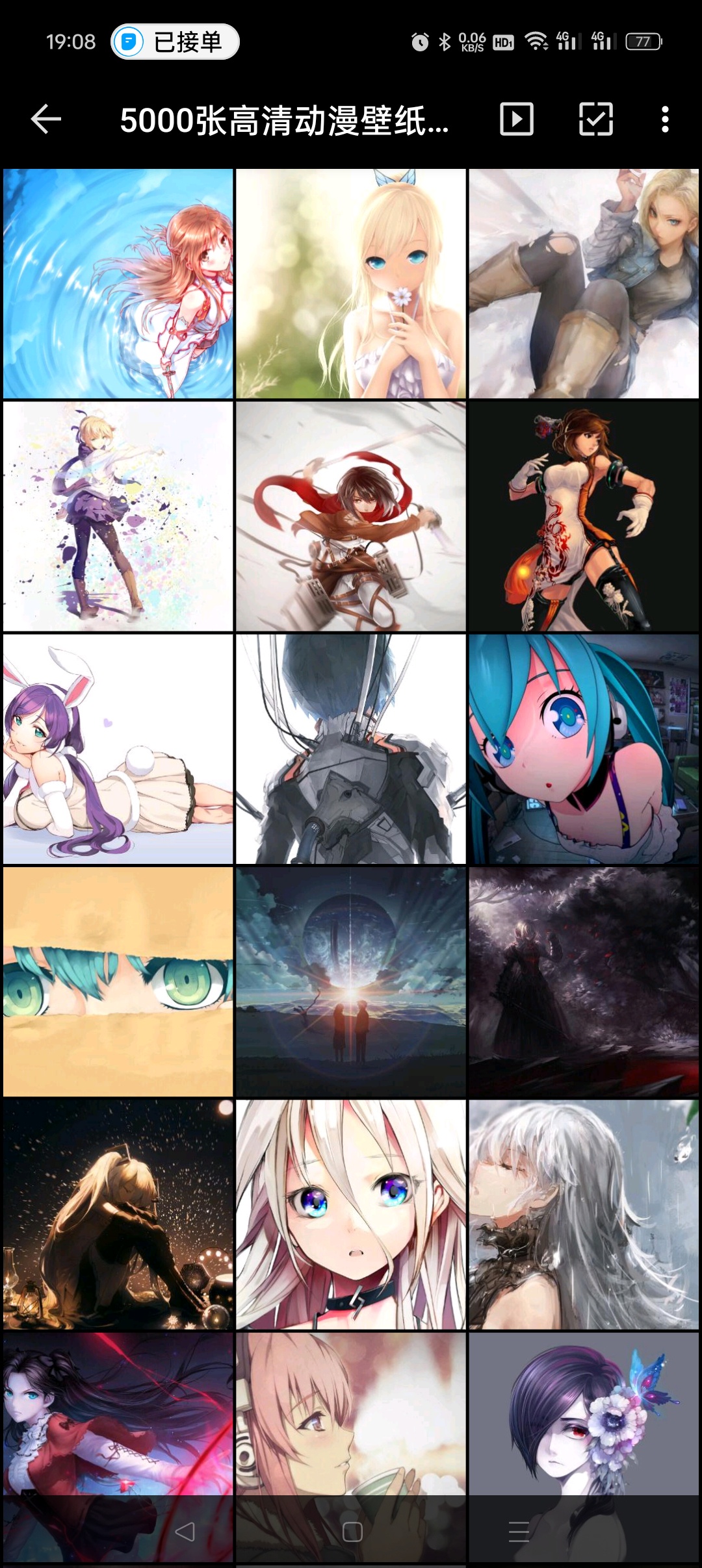The image size is (702, 1568).
Task: Open the orange-haired girl in blue water
Action: [x=118, y=284]
